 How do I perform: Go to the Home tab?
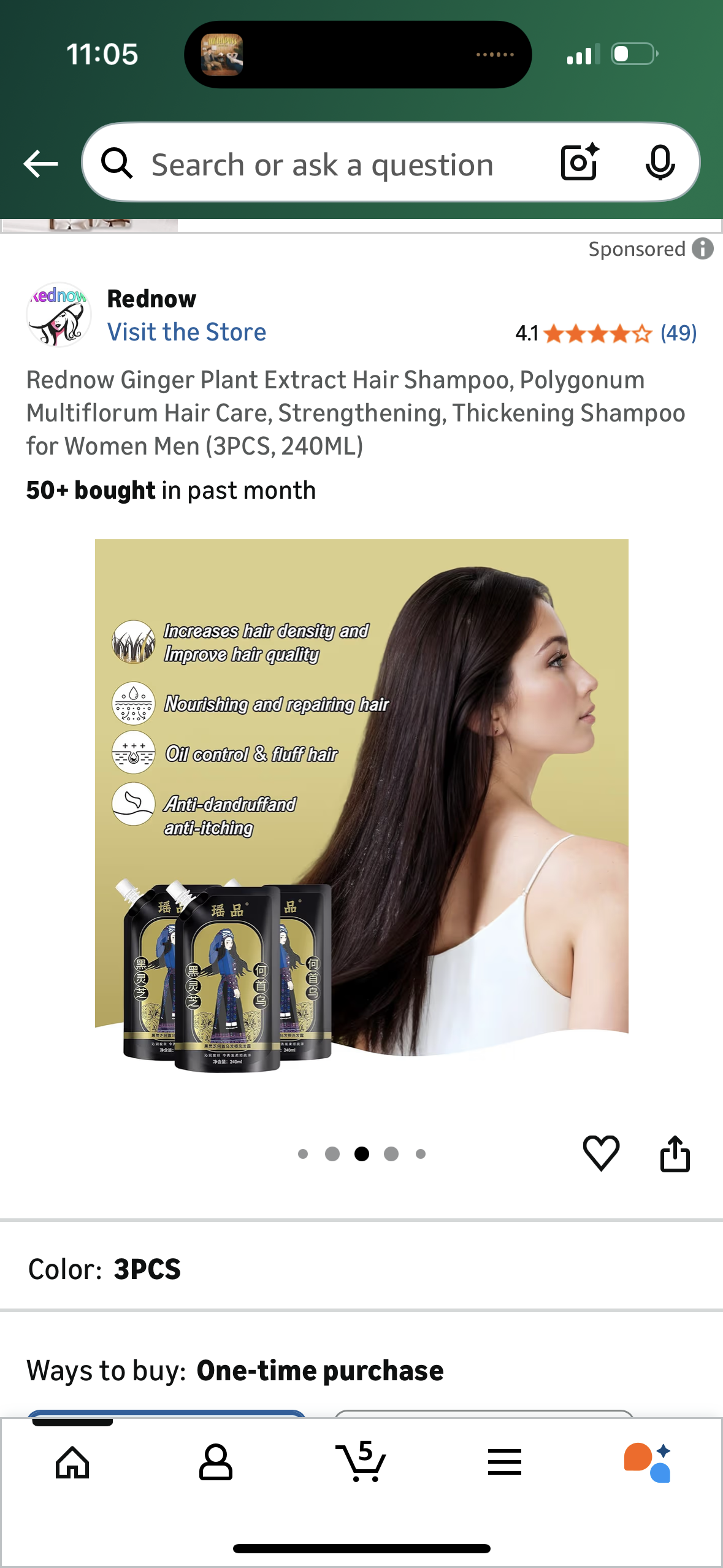[72, 1463]
